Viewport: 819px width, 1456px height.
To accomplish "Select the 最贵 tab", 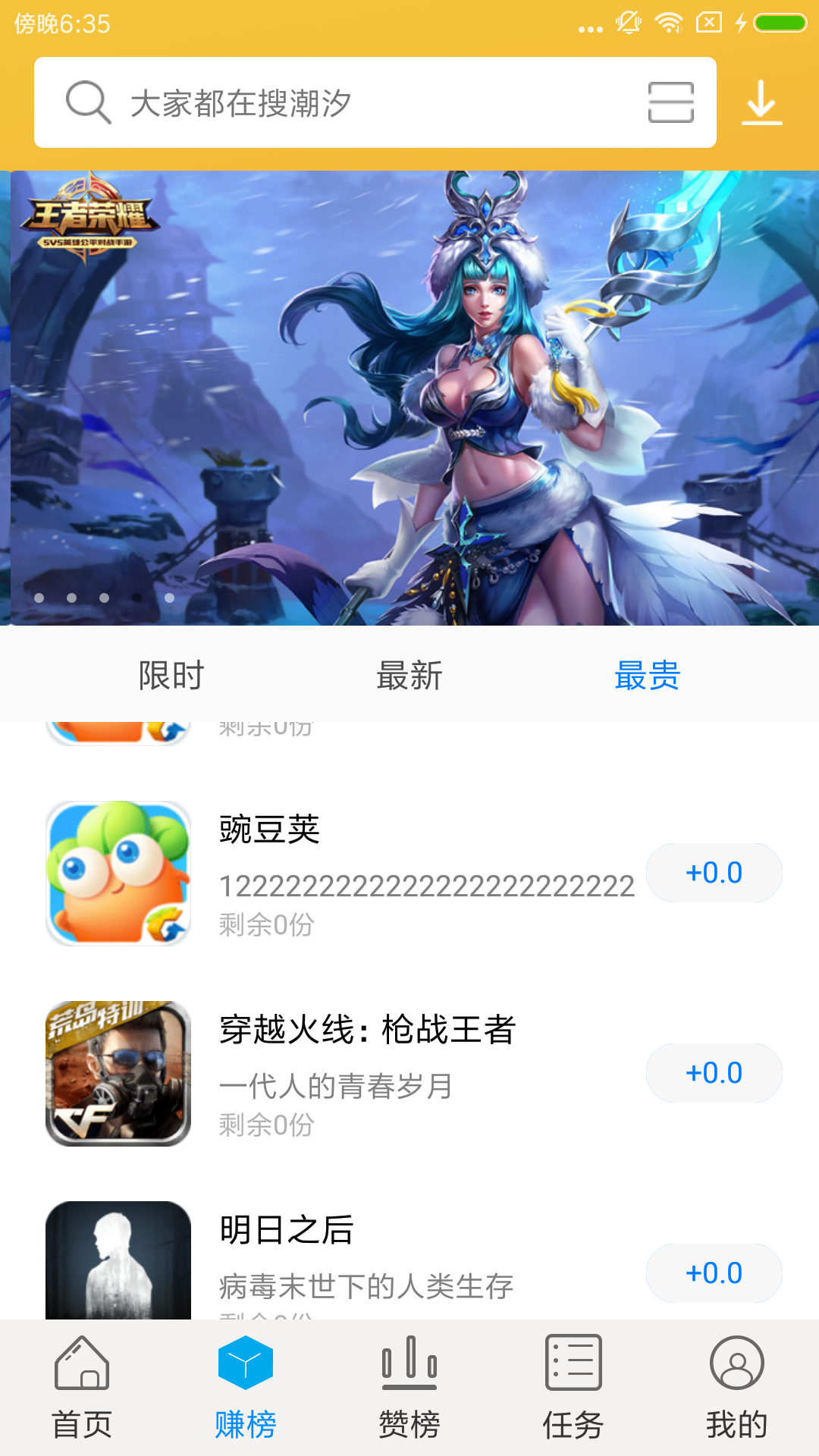I will [647, 675].
